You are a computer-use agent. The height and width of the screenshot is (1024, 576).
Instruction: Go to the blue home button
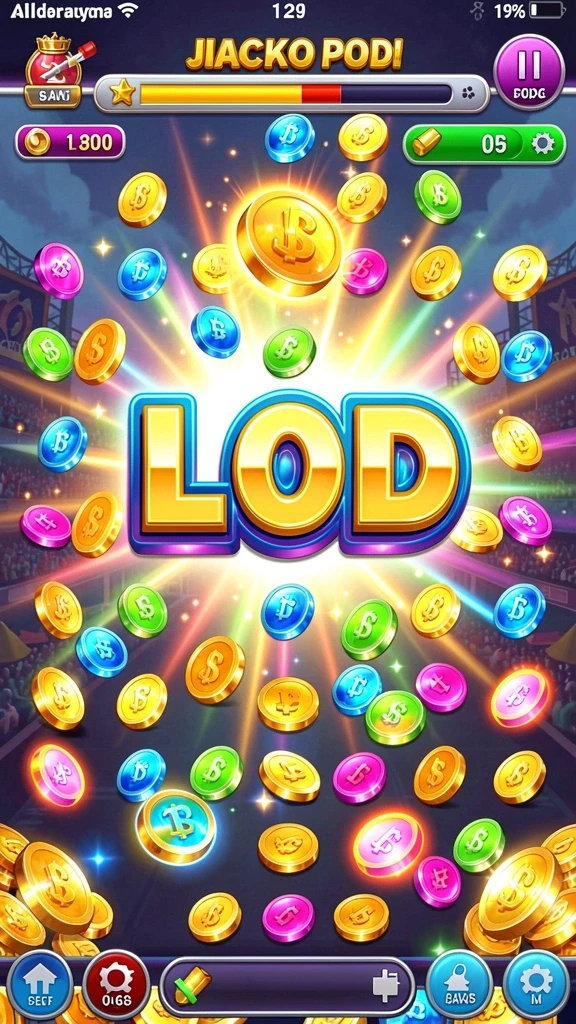(38, 985)
